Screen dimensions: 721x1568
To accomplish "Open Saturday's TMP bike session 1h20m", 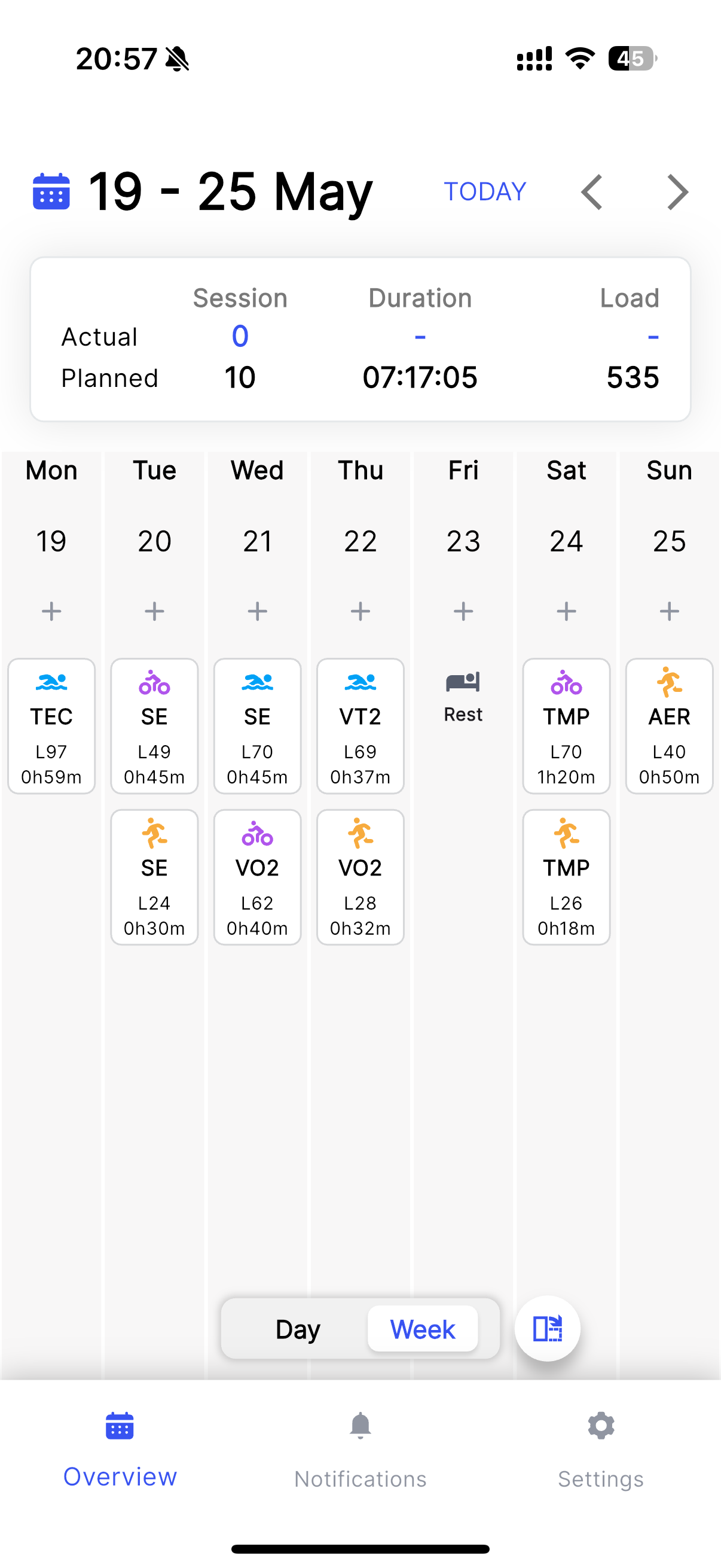I will point(566,725).
